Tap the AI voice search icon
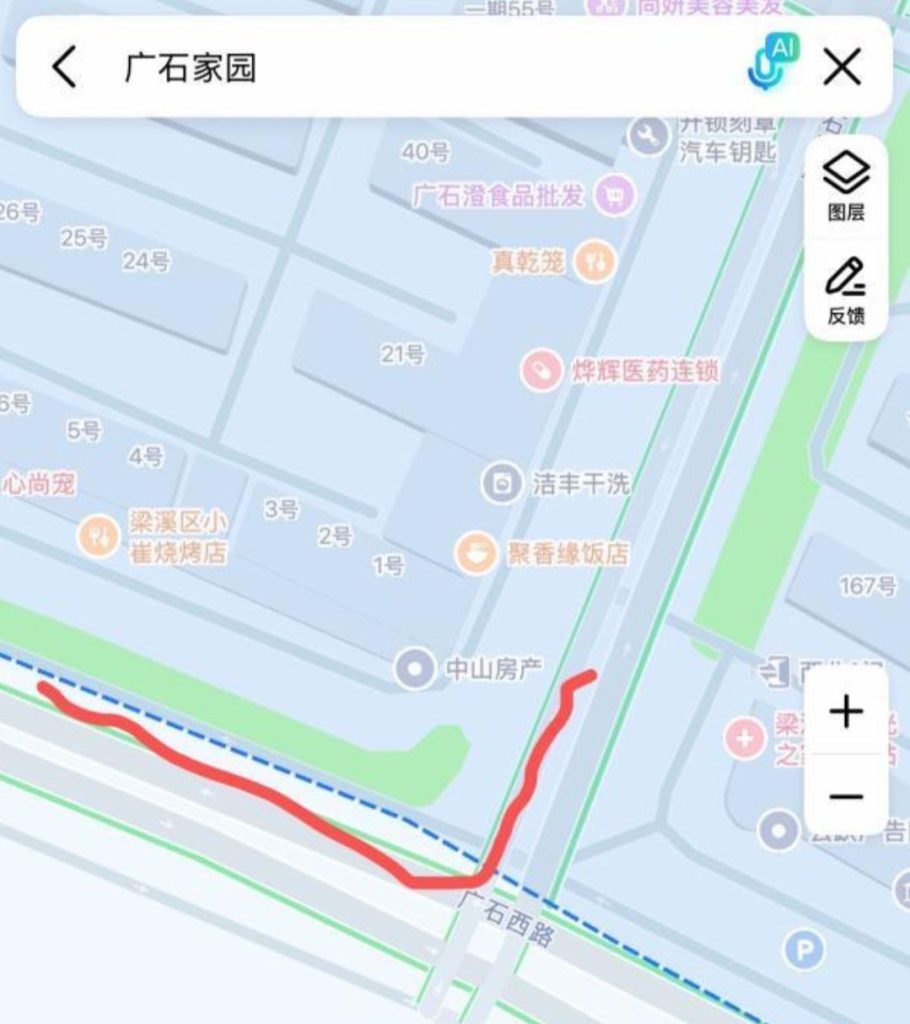 pyautogui.click(x=765, y=67)
